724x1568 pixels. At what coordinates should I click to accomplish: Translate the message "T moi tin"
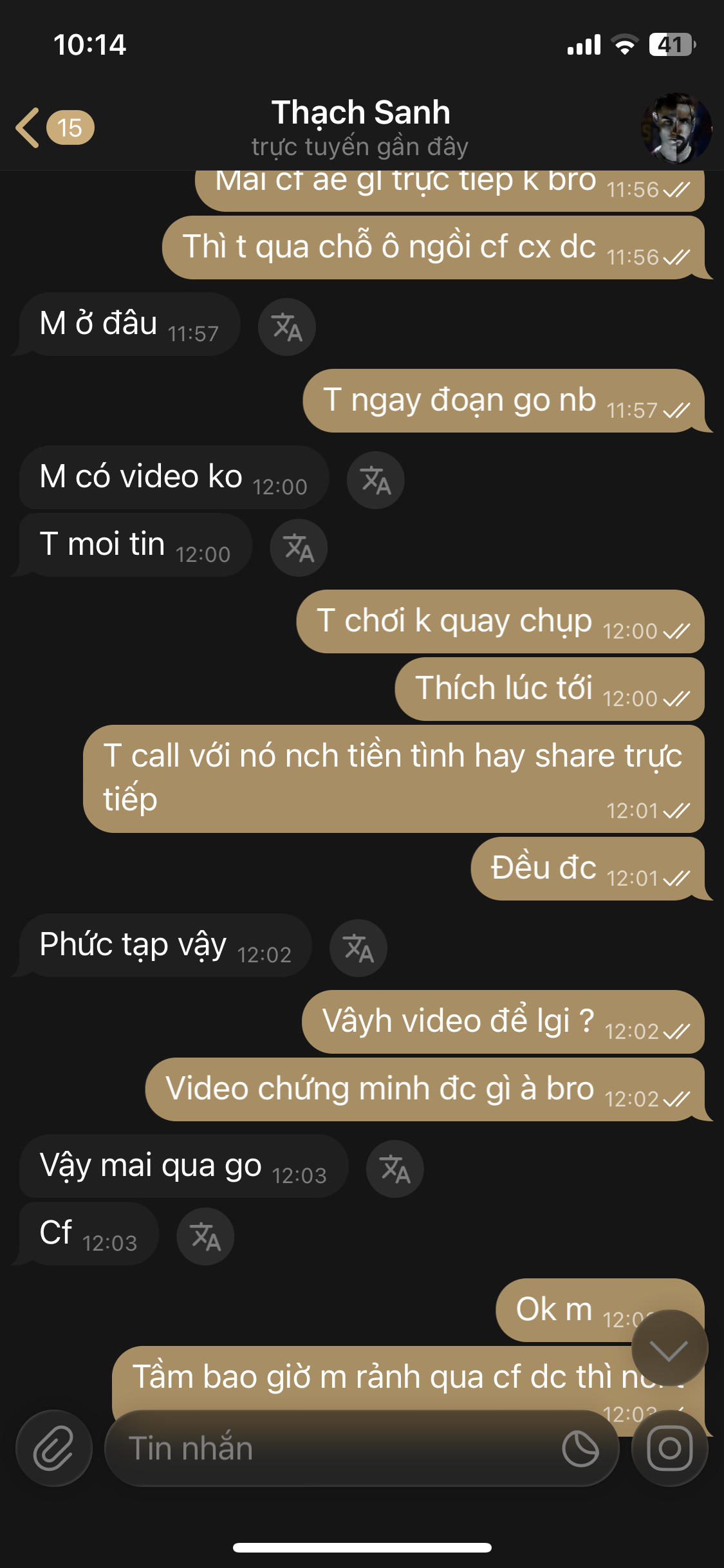click(x=299, y=548)
